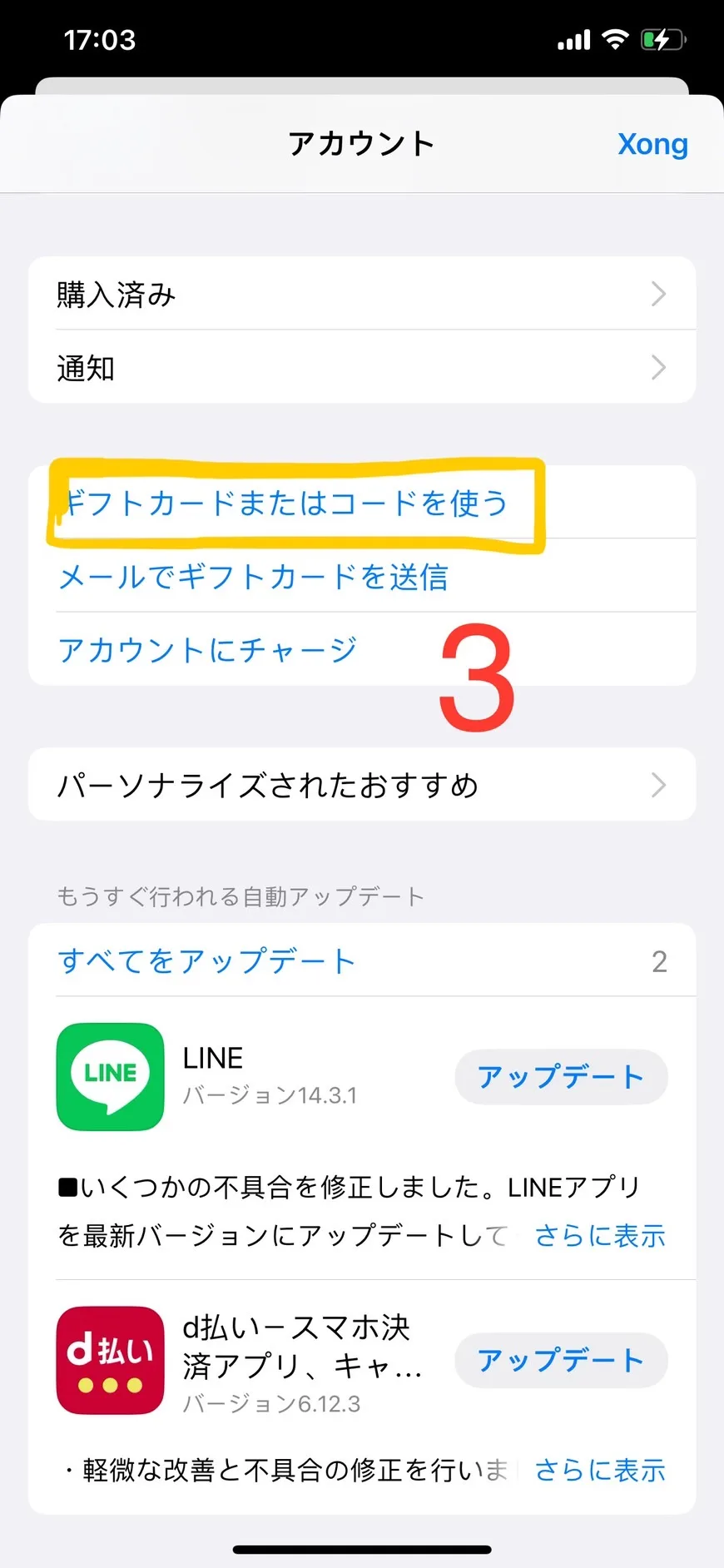This screenshot has width=724, height=1568.
Task: Choose メールでギフトカードを送信
Action: coord(254,576)
